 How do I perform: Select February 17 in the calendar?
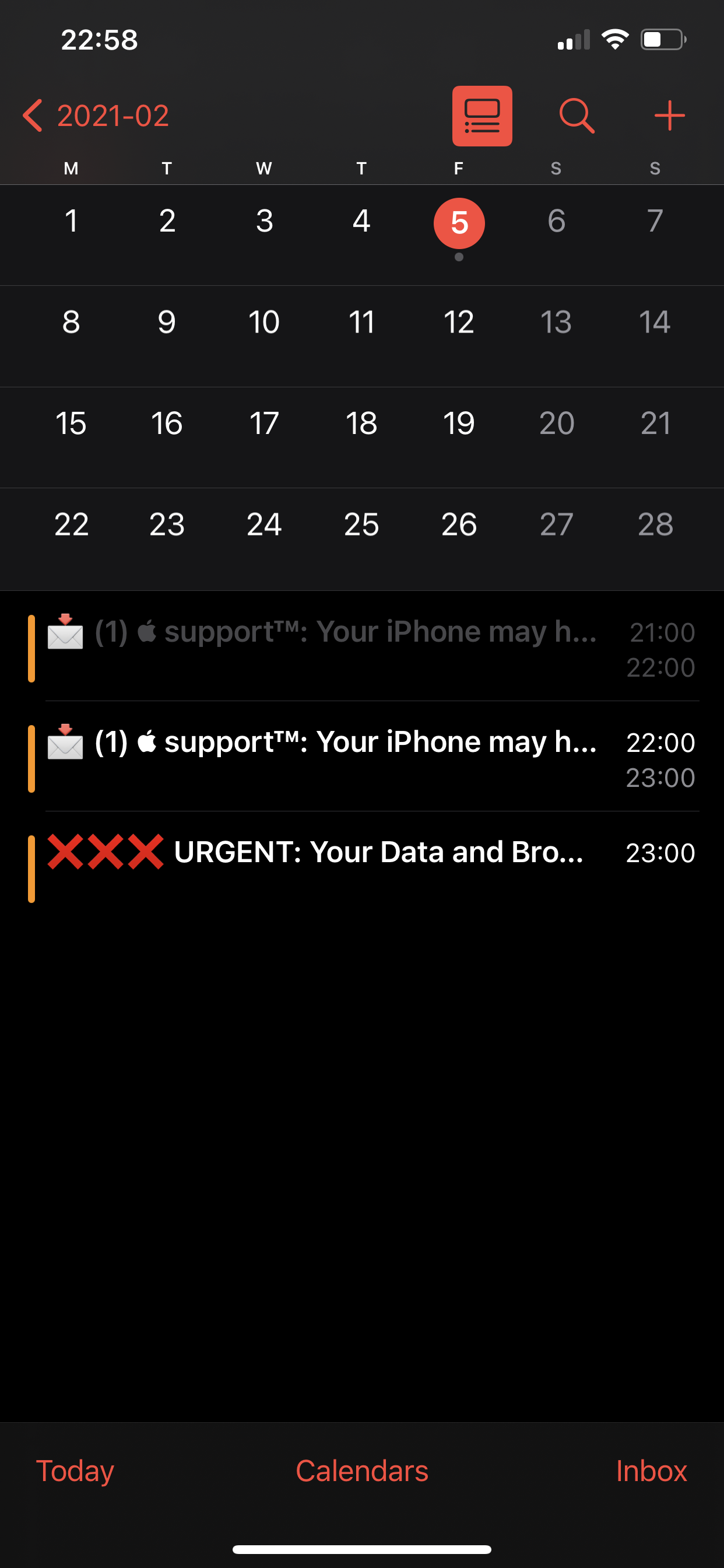click(x=264, y=423)
